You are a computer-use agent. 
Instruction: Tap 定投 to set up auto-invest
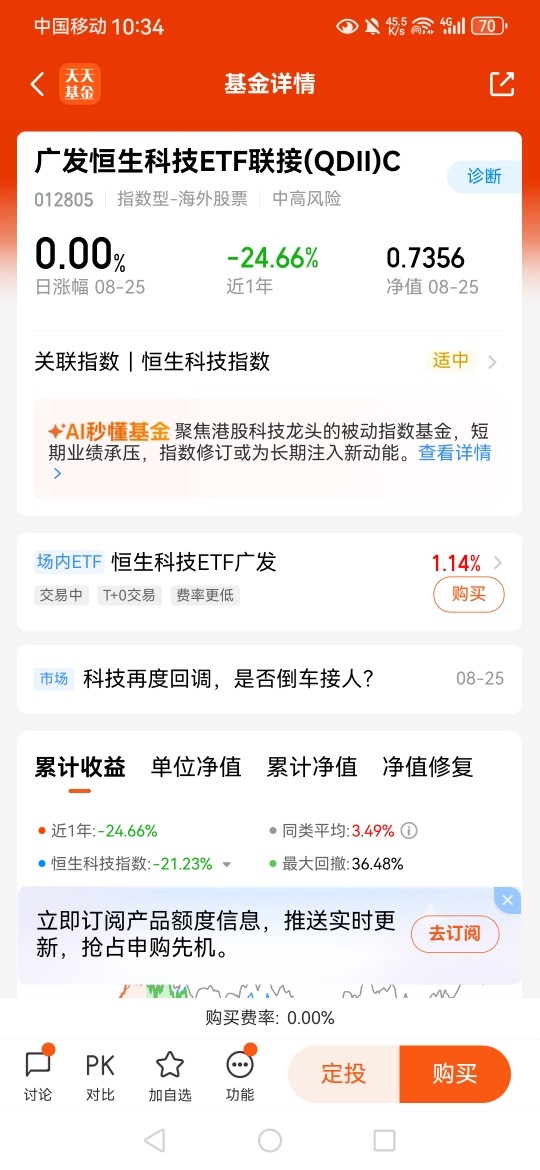coord(344,1074)
